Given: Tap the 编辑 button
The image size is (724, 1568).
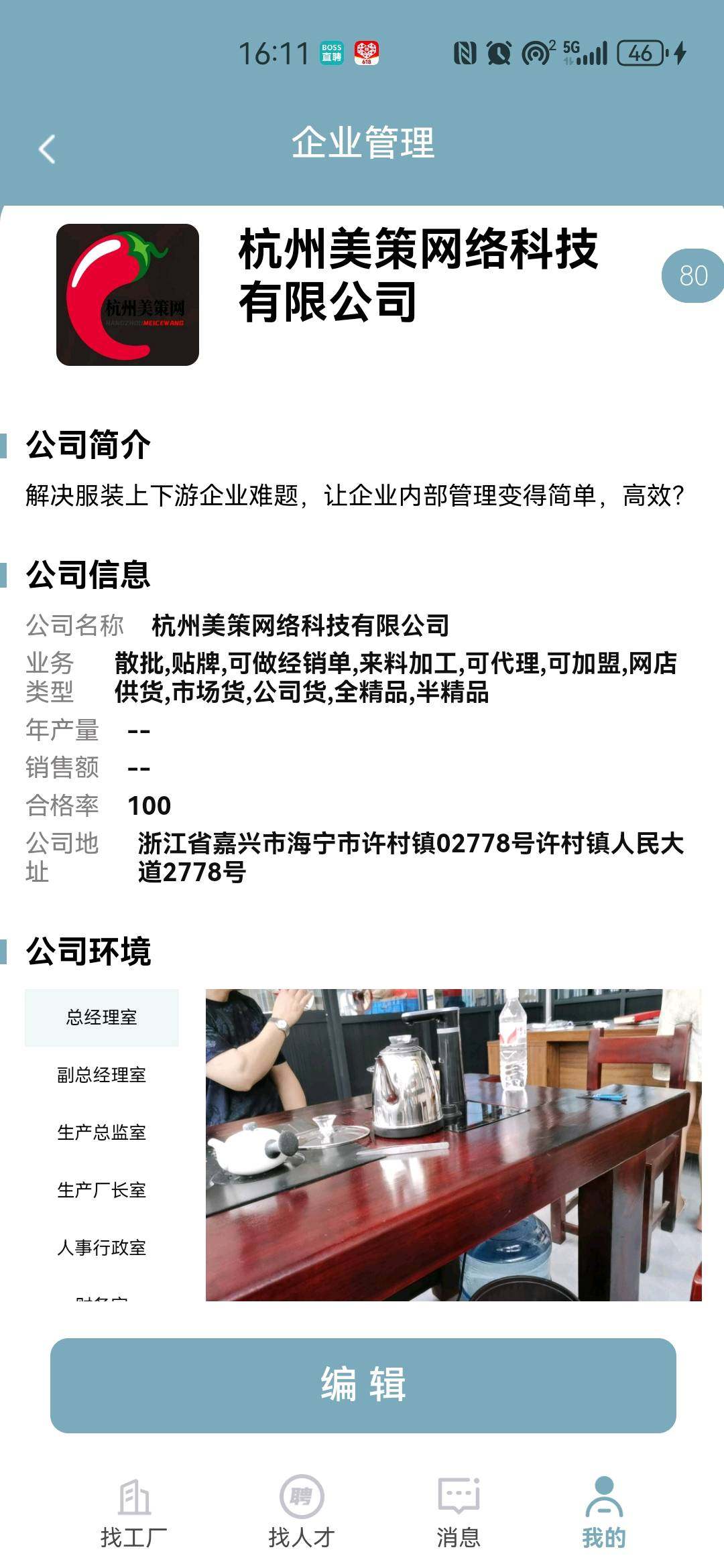Looking at the screenshot, I should coord(363,1385).
